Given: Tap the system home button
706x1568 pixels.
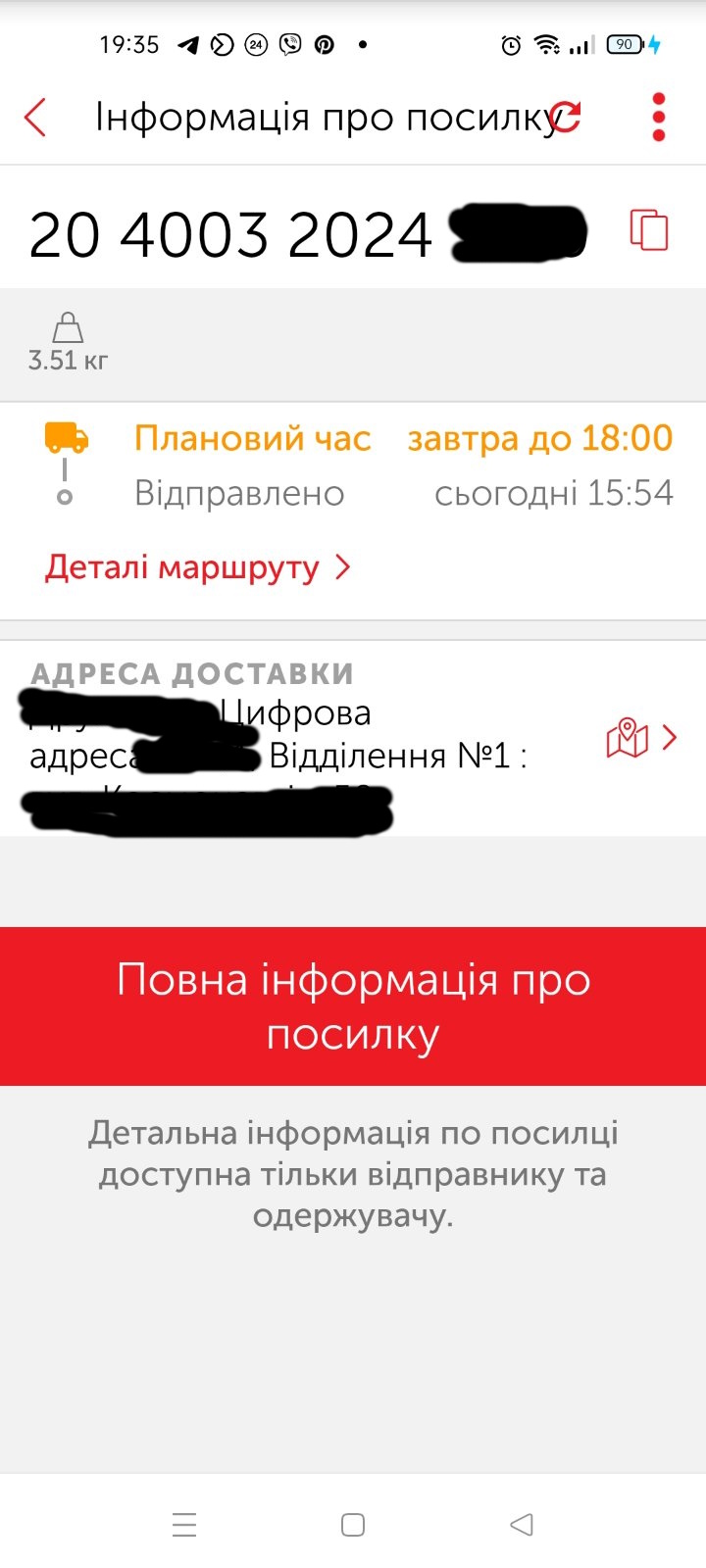Looking at the screenshot, I should click(353, 1525).
